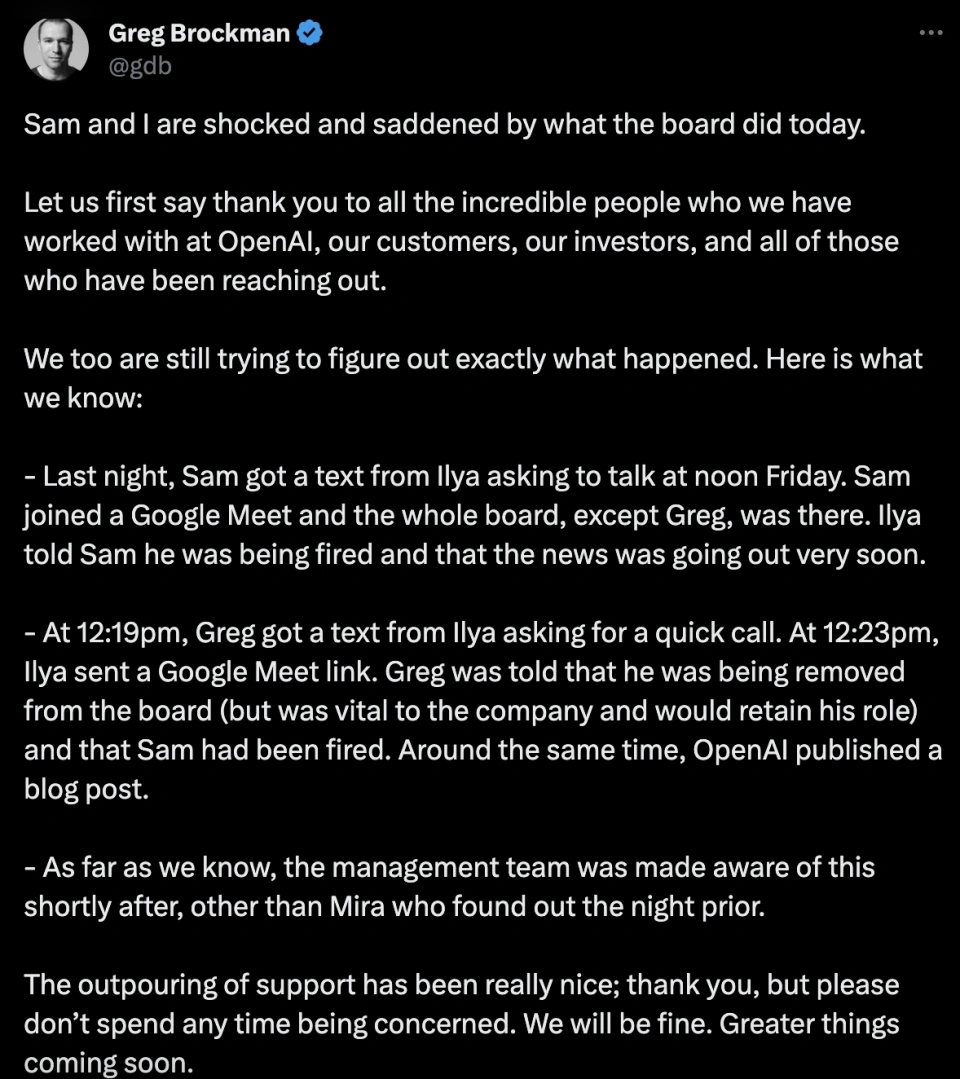This screenshot has width=960, height=1079.
Task: Open the post's three-dot overflow menu
Action: 930,33
